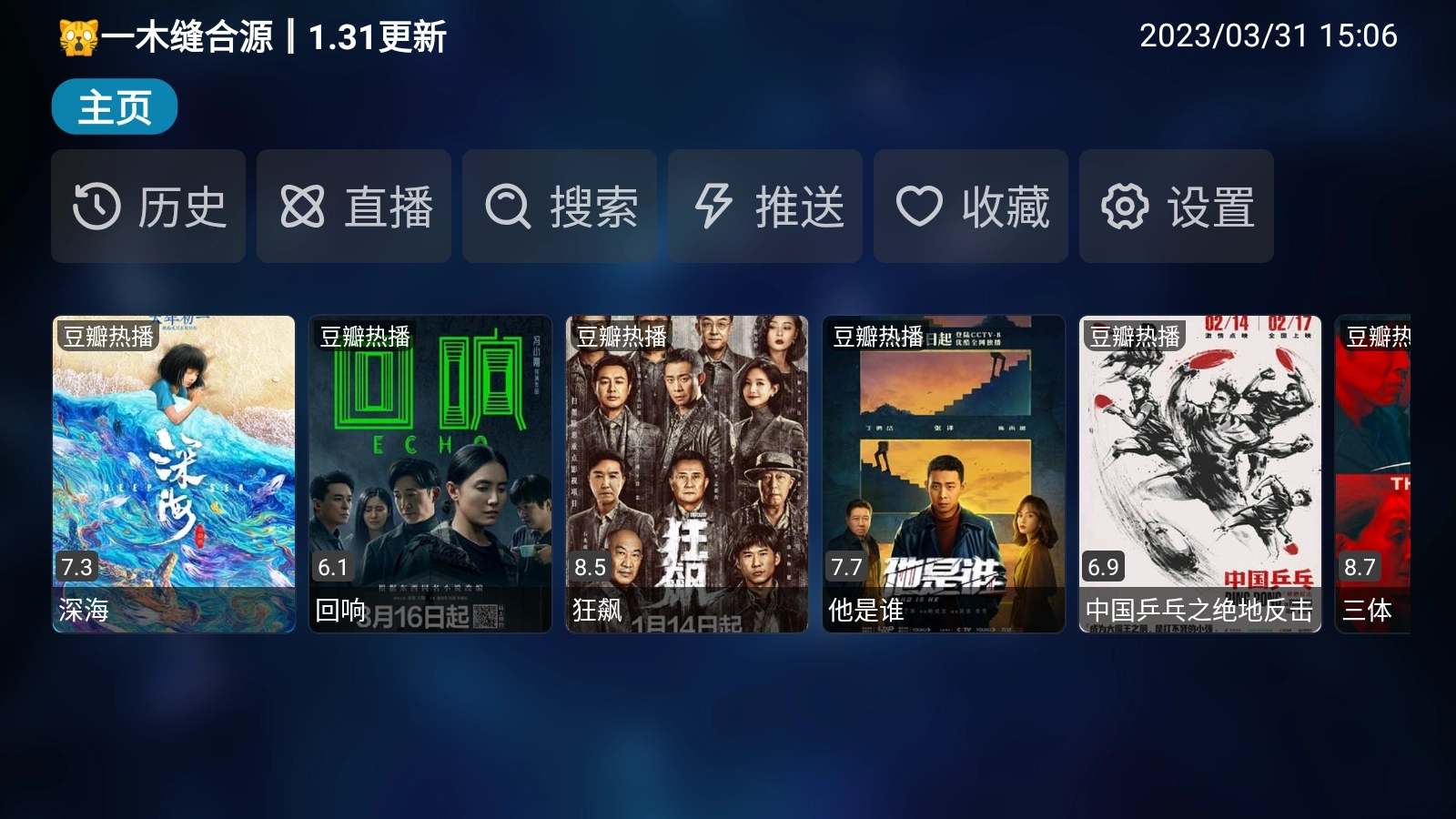View 收藏 favorites

pos(971,207)
